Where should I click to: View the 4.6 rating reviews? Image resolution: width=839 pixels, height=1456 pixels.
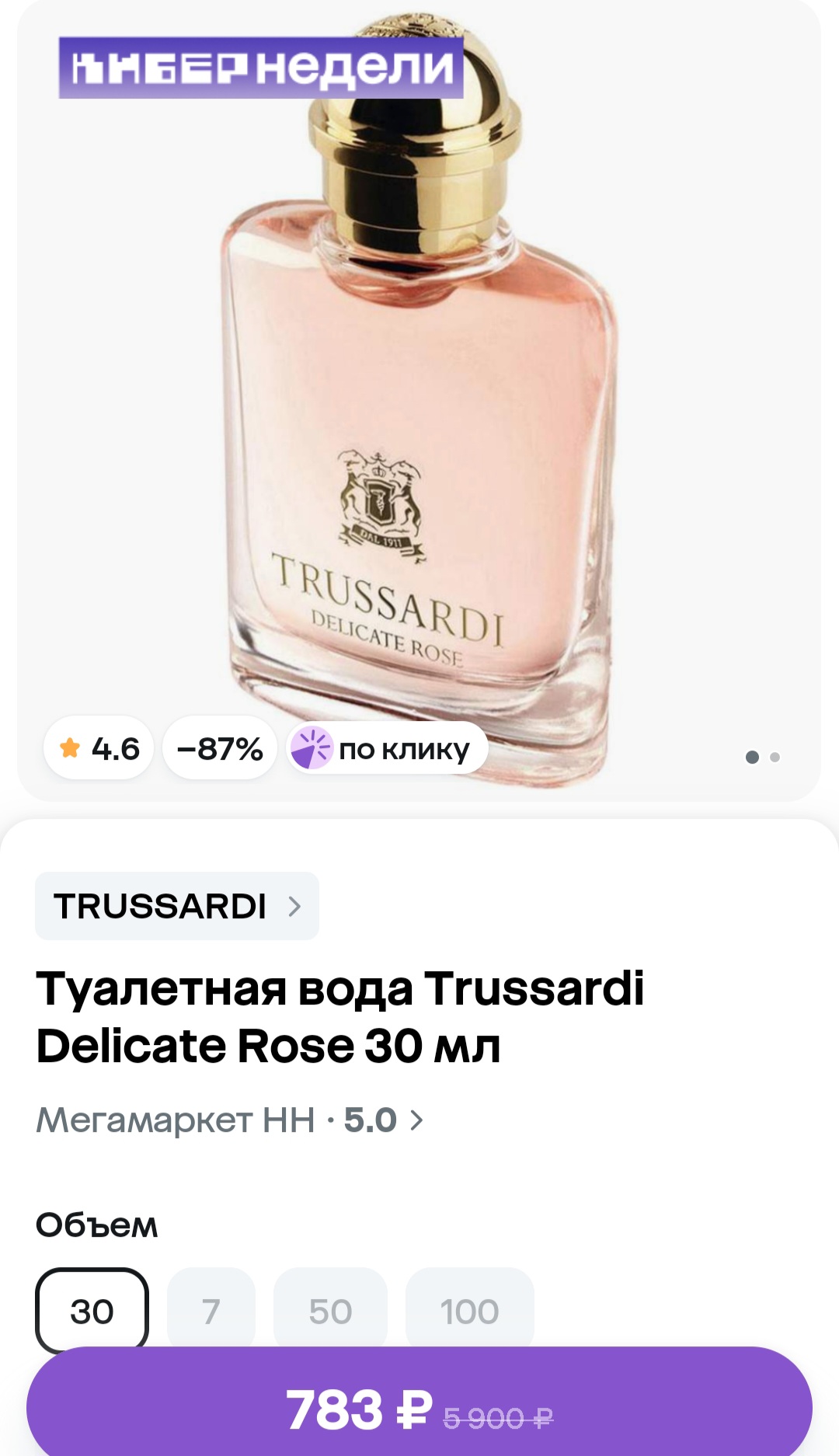click(99, 749)
